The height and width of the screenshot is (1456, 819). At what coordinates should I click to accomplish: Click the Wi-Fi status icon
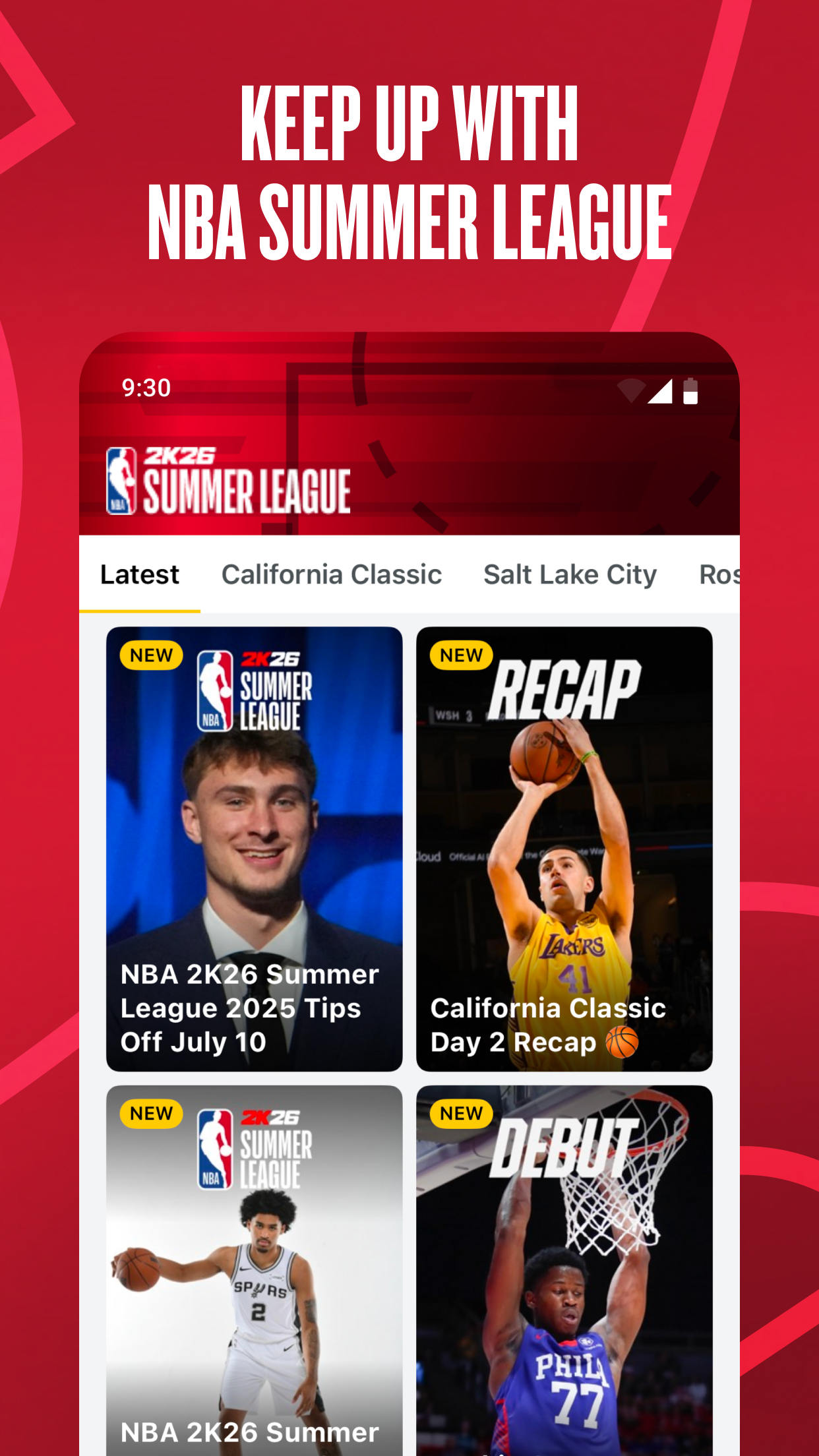click(632, 390)
